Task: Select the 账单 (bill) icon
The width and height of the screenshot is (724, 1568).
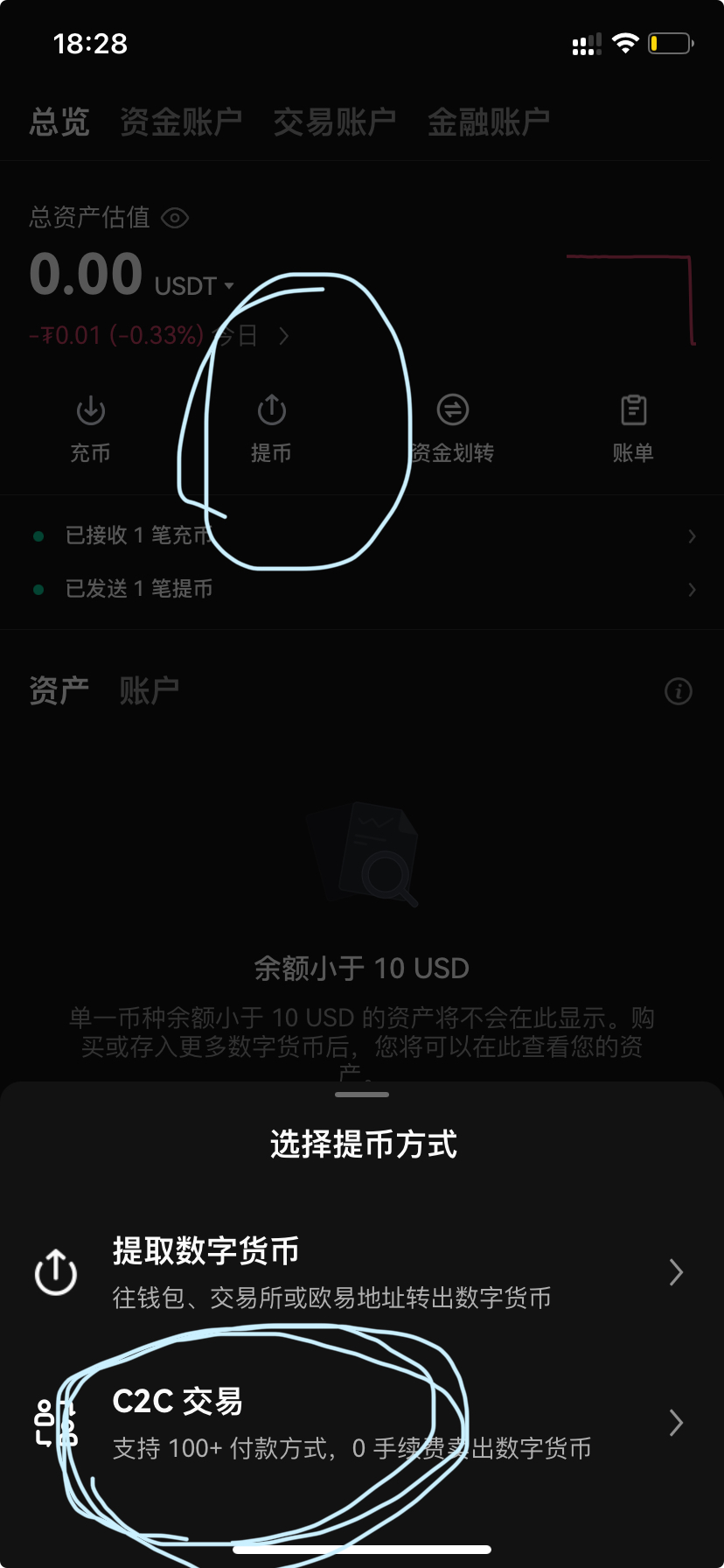Action: coord(633,409)
